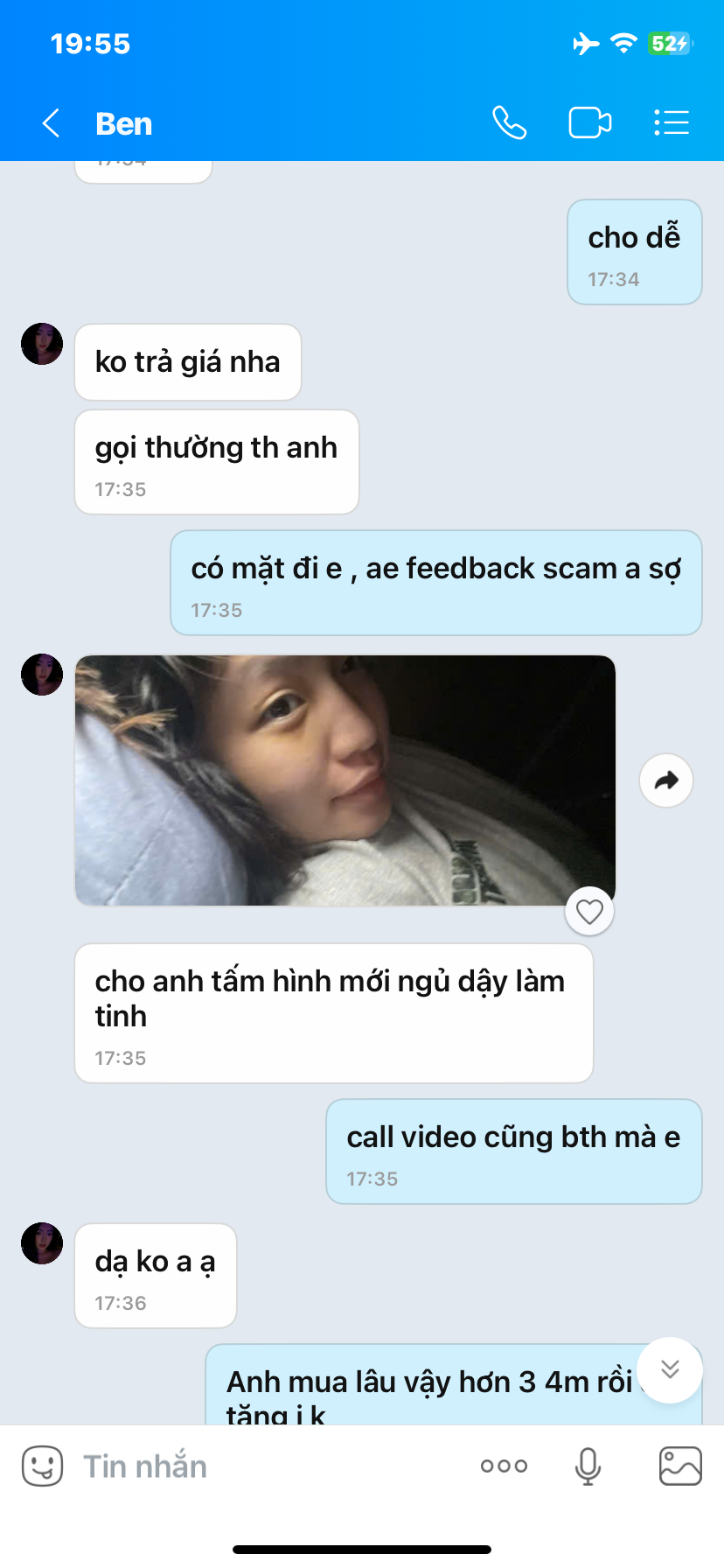Jump to latest messages
Image resolution: width=724 pixels, height=1568 pixels.
[x=670, y=1369]
